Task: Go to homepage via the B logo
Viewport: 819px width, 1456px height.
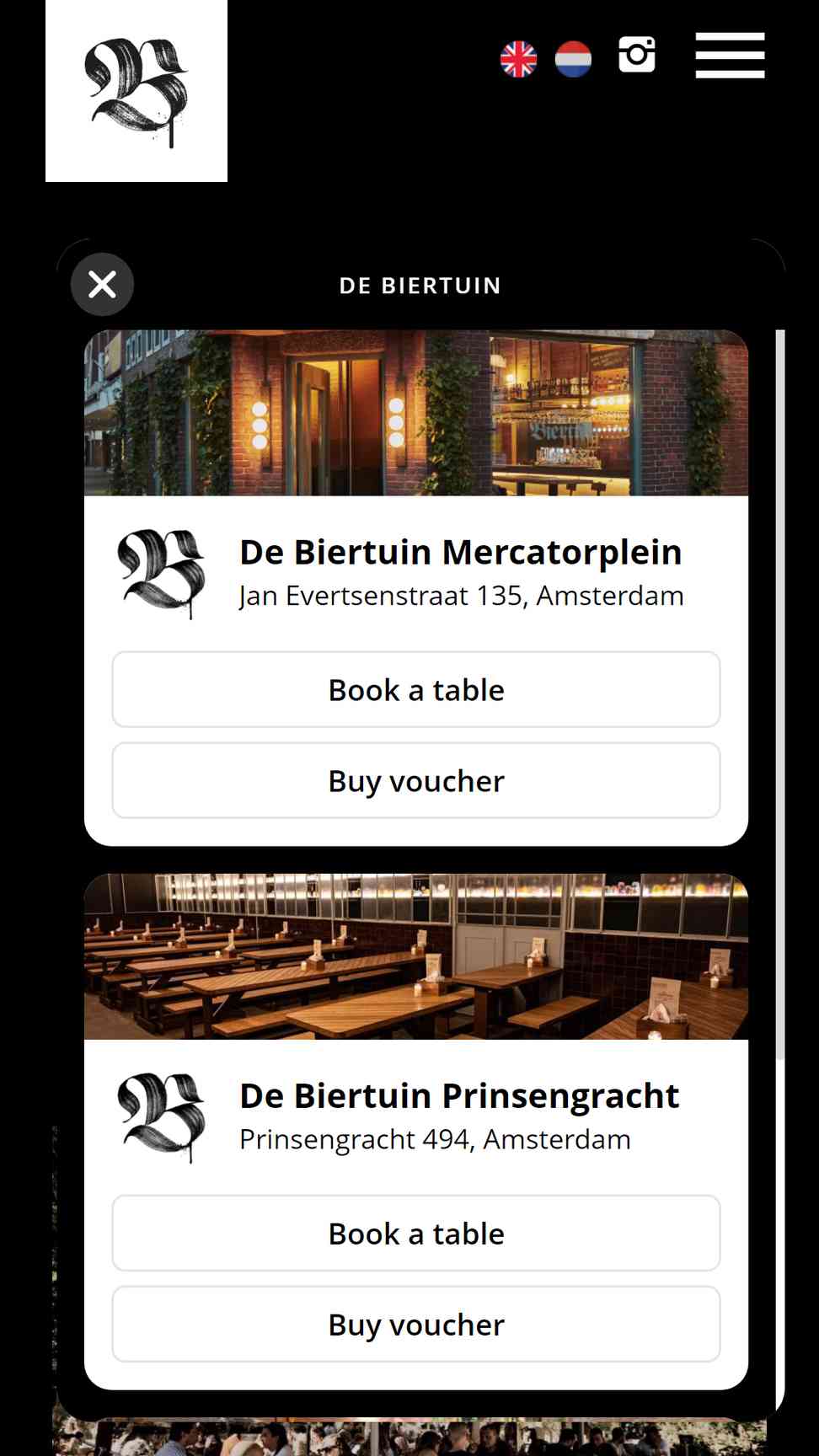Action: (x=136, y=91)
